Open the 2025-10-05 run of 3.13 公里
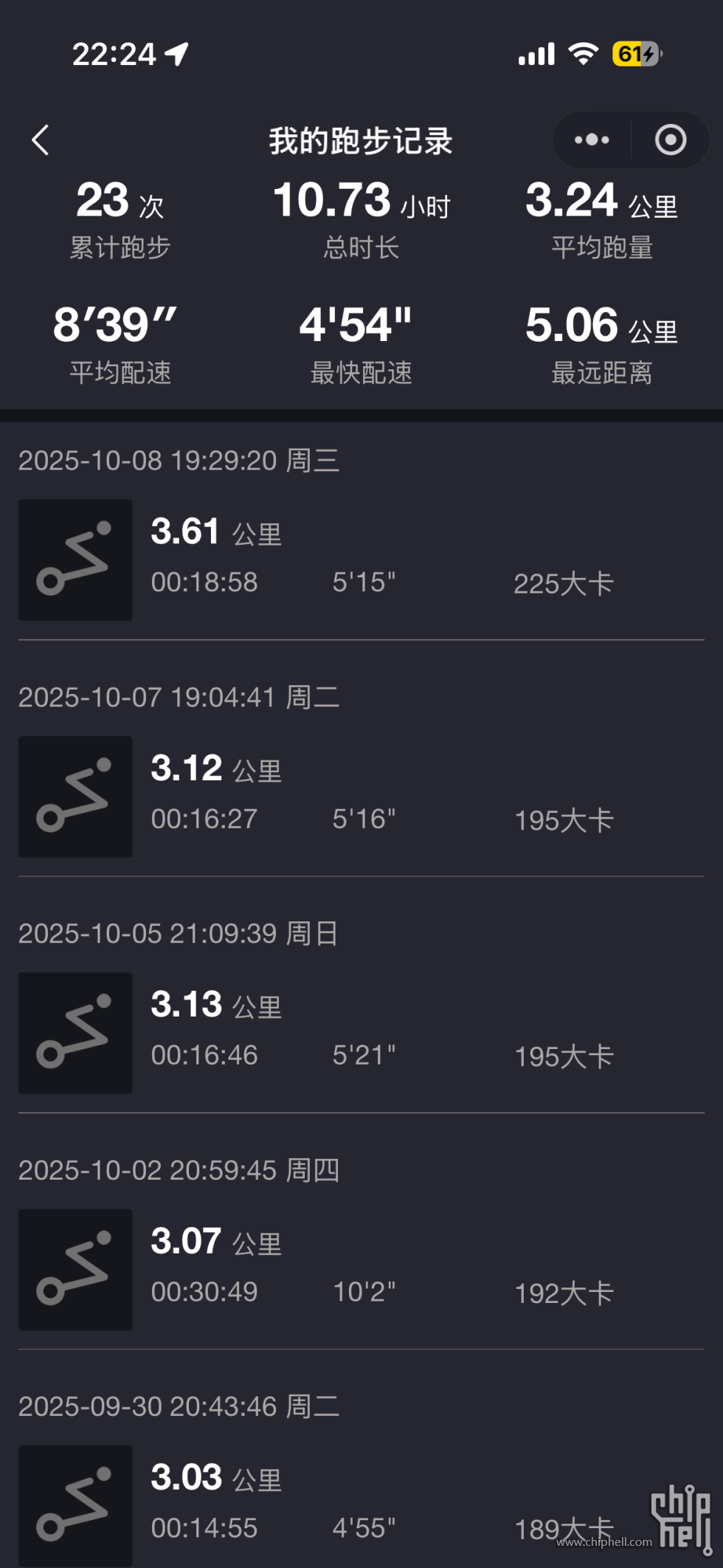 (360, 1032)
